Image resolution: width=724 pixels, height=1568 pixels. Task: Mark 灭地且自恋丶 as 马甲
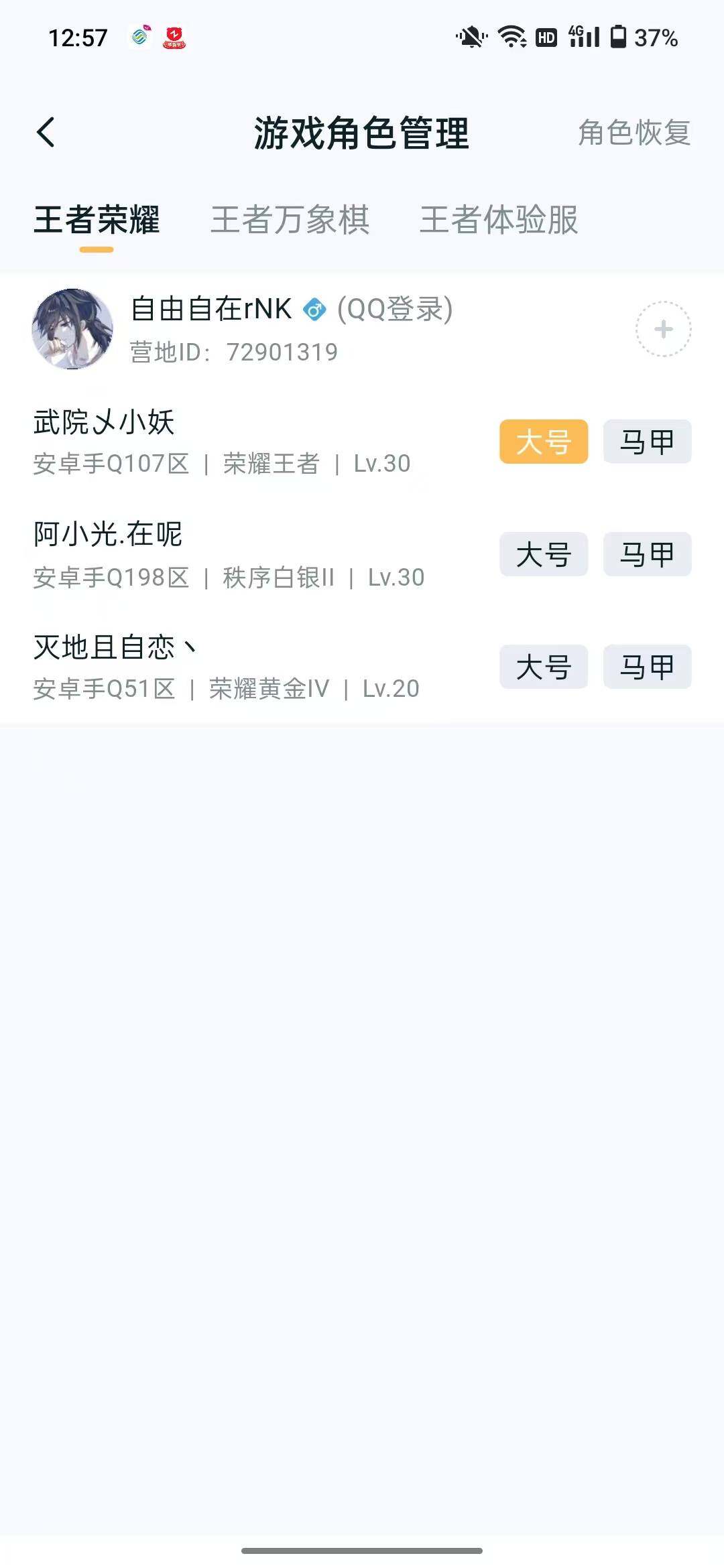pos(648,667)
